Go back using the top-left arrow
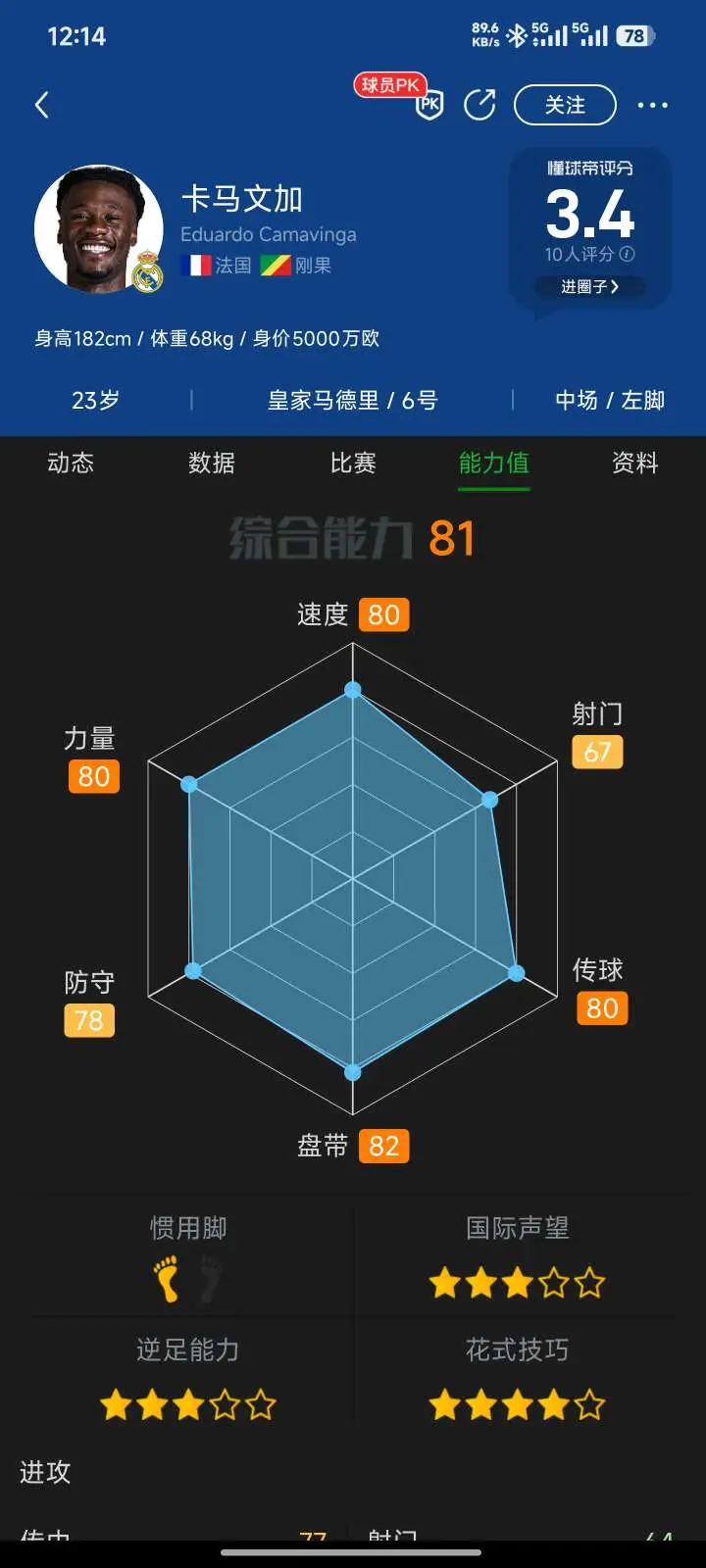This screenshot has height=1568, width=706. 42,105
